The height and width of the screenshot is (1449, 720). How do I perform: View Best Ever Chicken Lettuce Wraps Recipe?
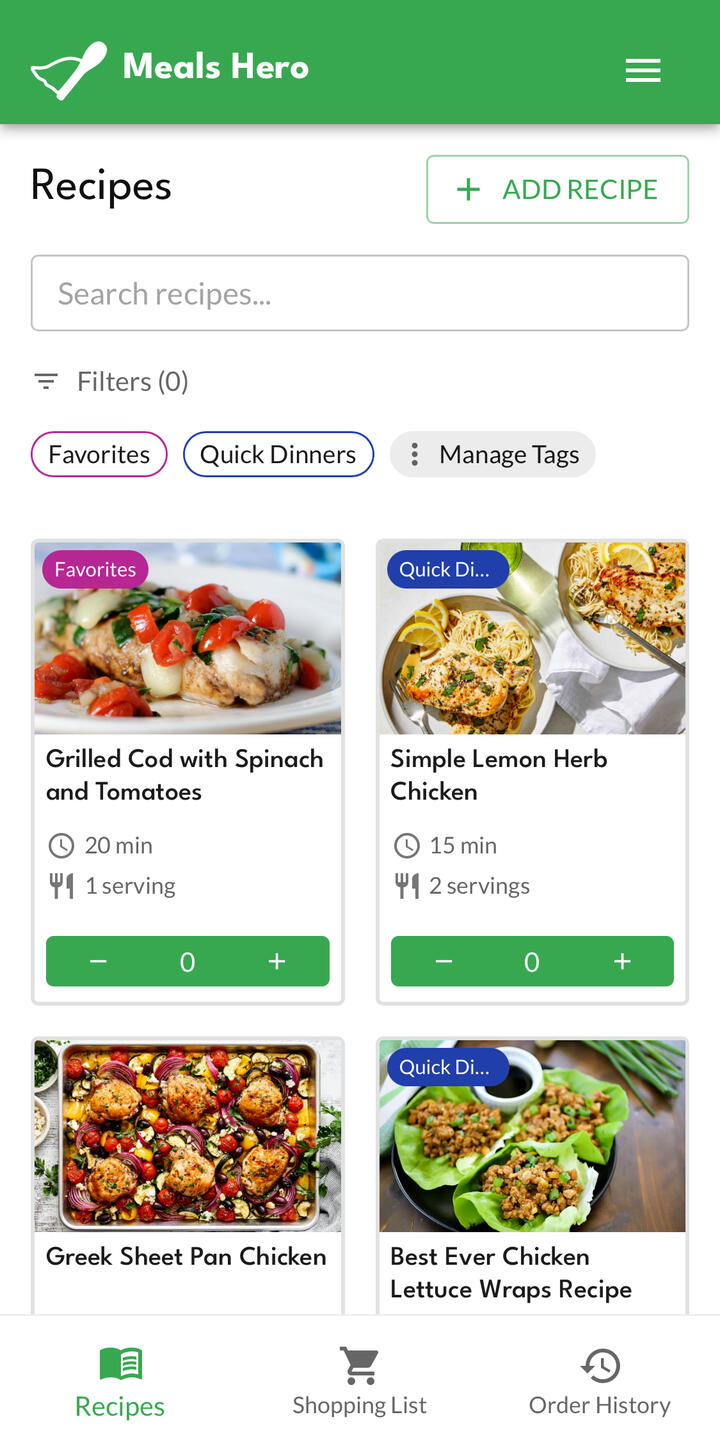click(532, 1272)
